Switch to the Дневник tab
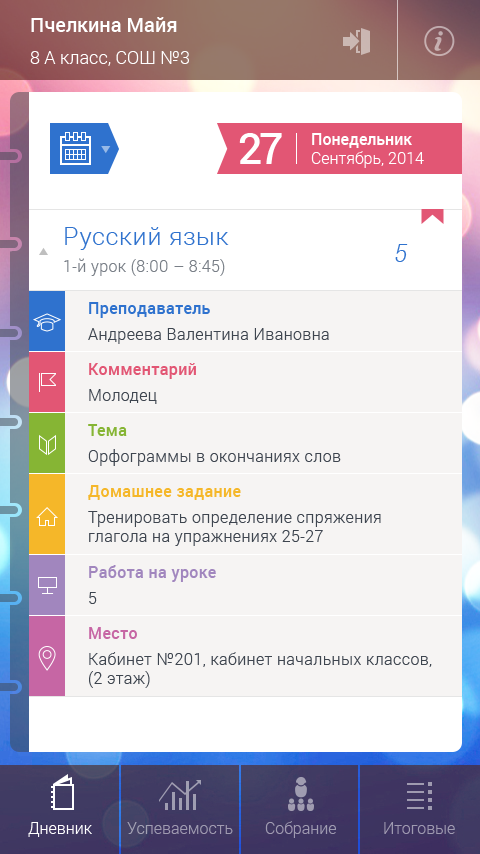Image resolution: width=480 pixels, height=854 pixels. (60, 808)
